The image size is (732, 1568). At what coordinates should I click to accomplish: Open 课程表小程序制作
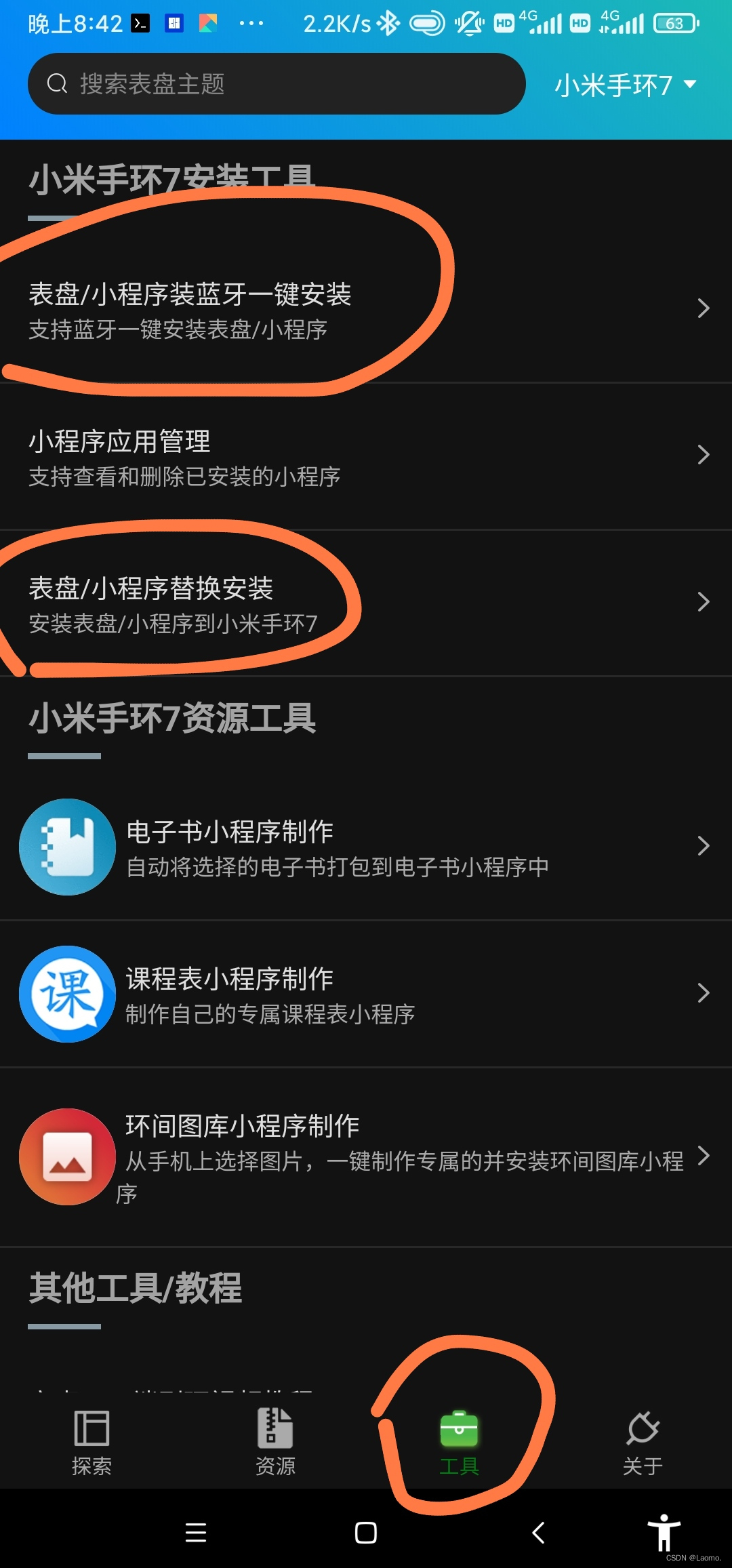point(366,994)
